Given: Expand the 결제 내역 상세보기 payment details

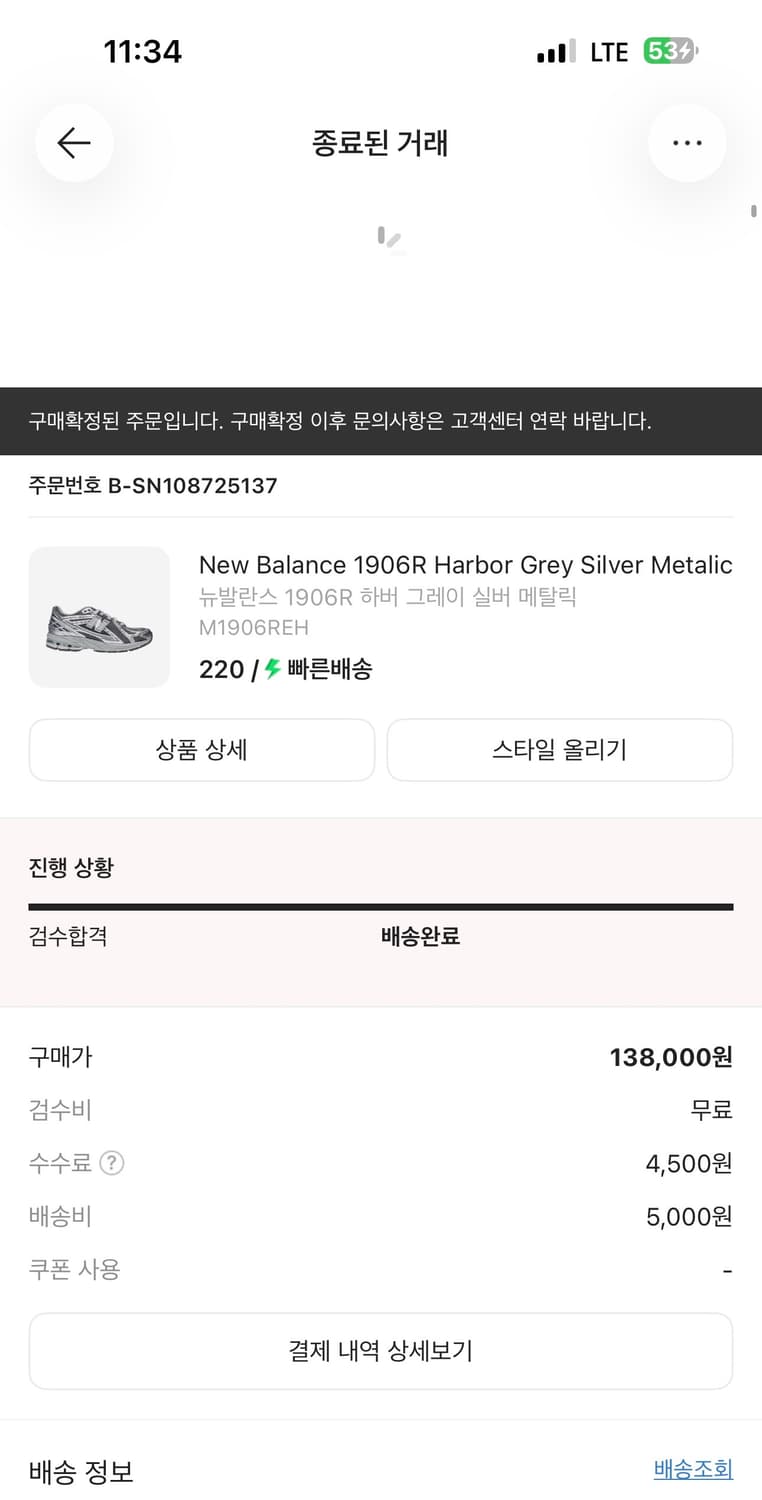Looking at the screenshot, I should click(x=380, y=1351).
